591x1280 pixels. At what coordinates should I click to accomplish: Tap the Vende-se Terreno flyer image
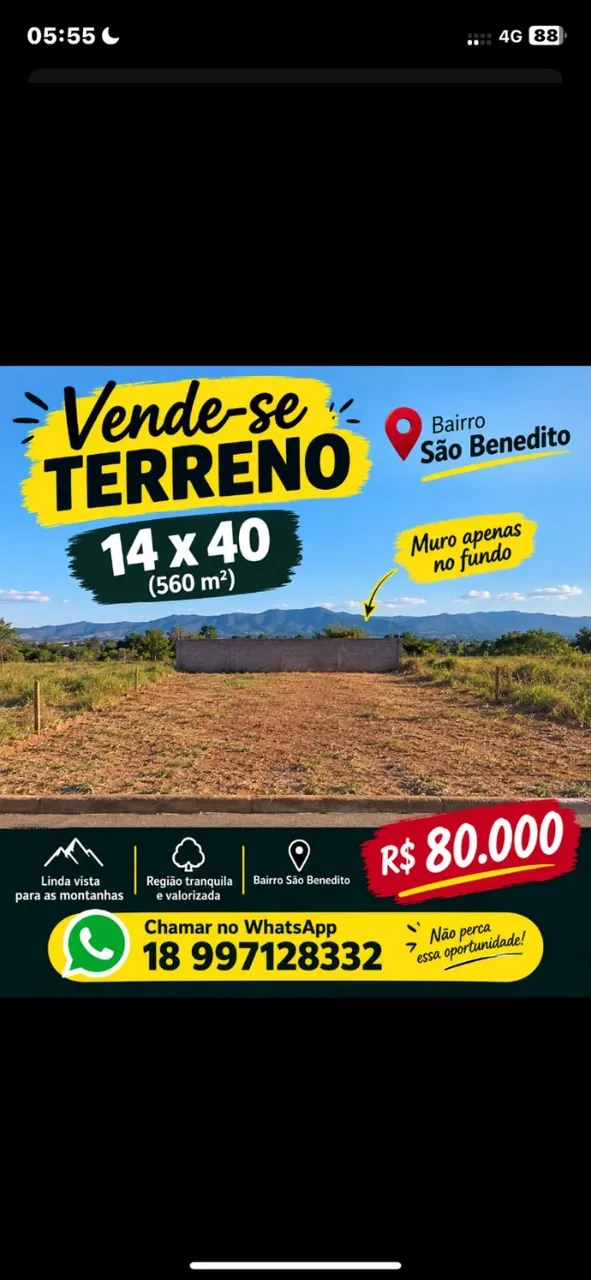point(295,681)
